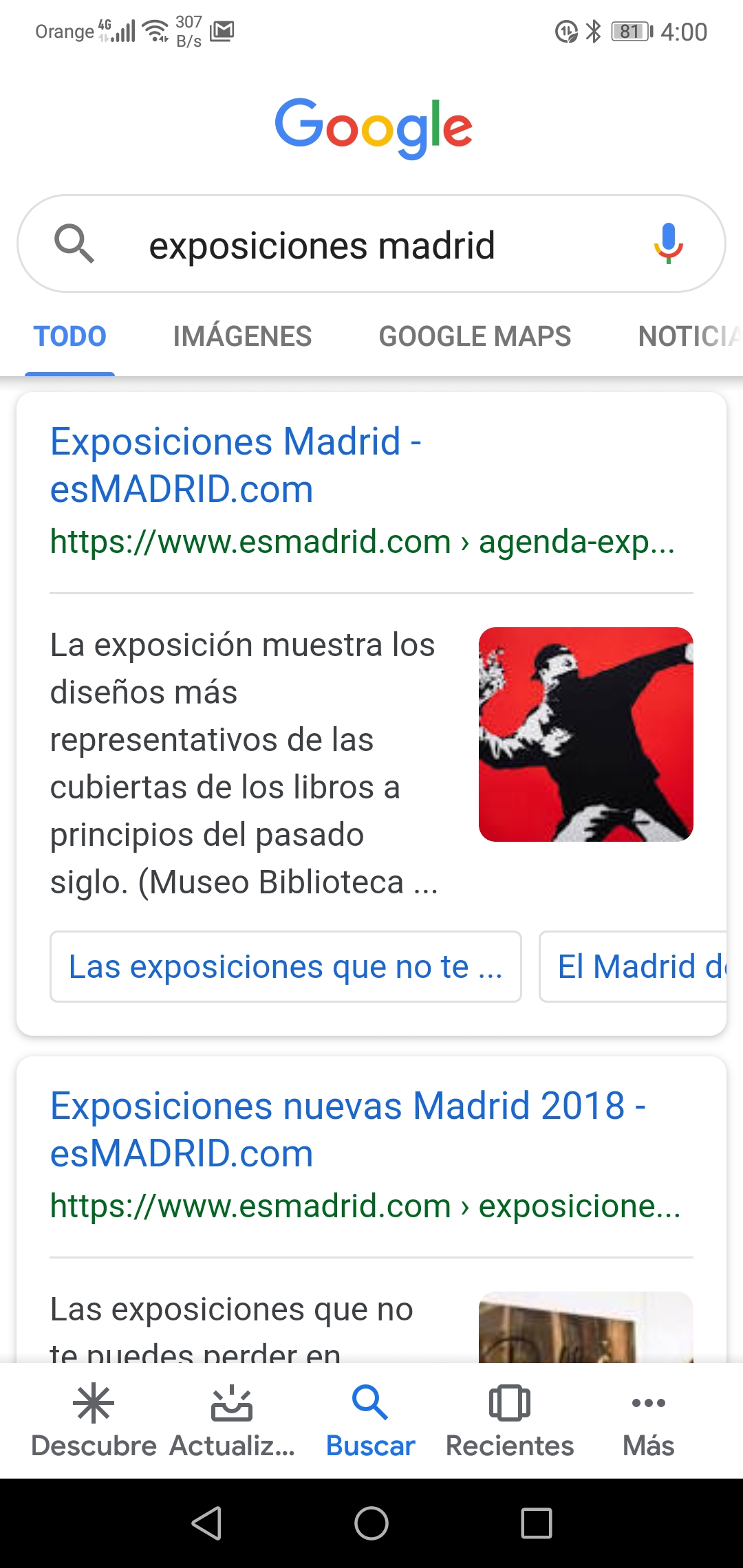
Task: Switch to the IMÁGENES tab
Action: (242, 337)
